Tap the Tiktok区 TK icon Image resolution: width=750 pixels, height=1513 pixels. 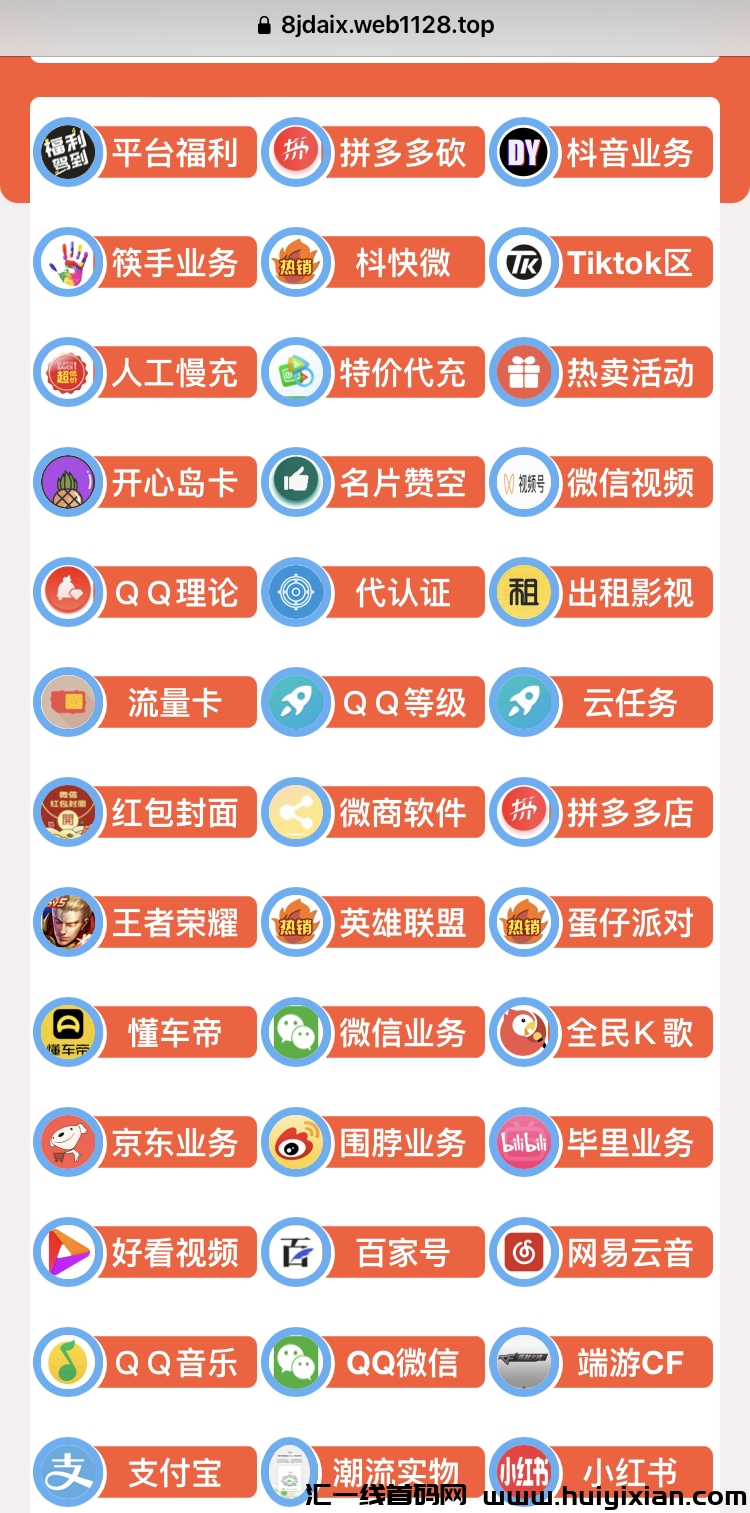tap(522, 262)
